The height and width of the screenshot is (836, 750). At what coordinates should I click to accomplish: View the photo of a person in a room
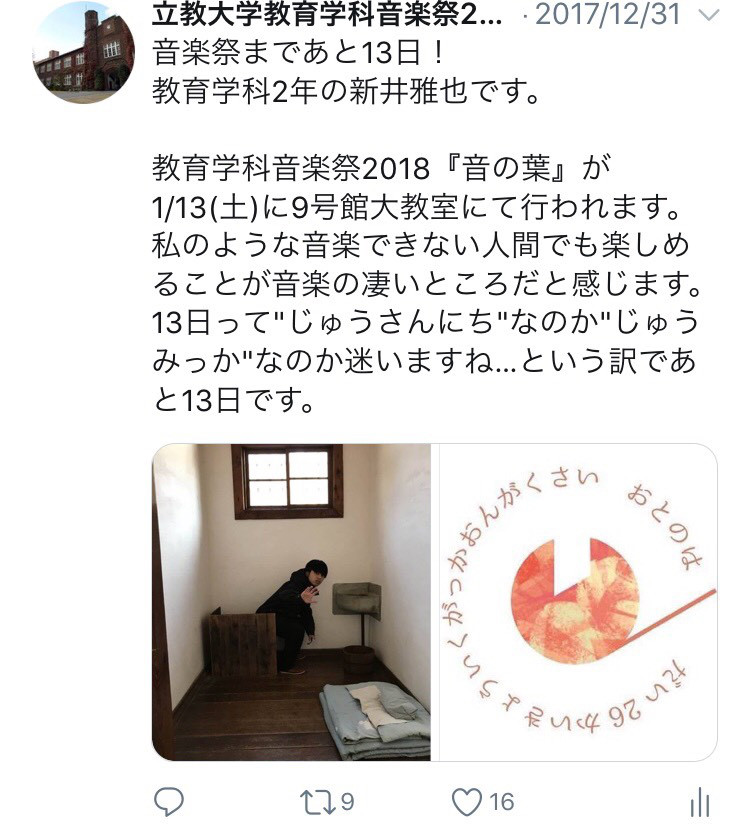(x=292, y=603)
